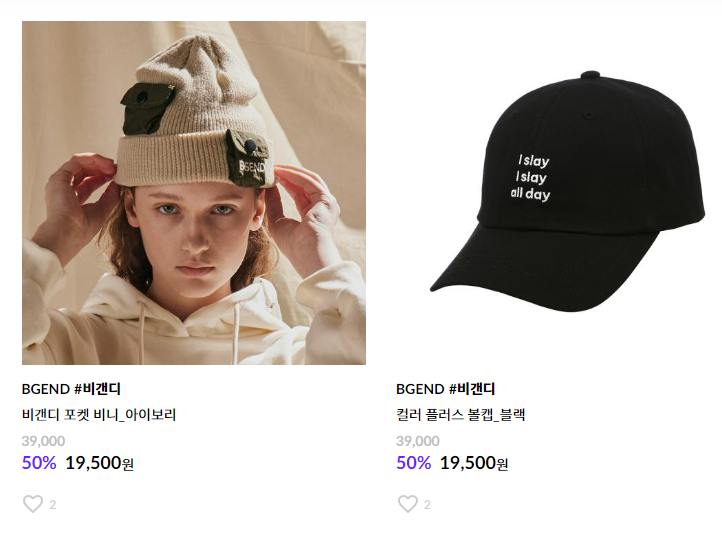Like the 비갠디 포켓 비니_아이보리 product
The width and height of the screenshot is (722, 556).
(x=33, y=504)
